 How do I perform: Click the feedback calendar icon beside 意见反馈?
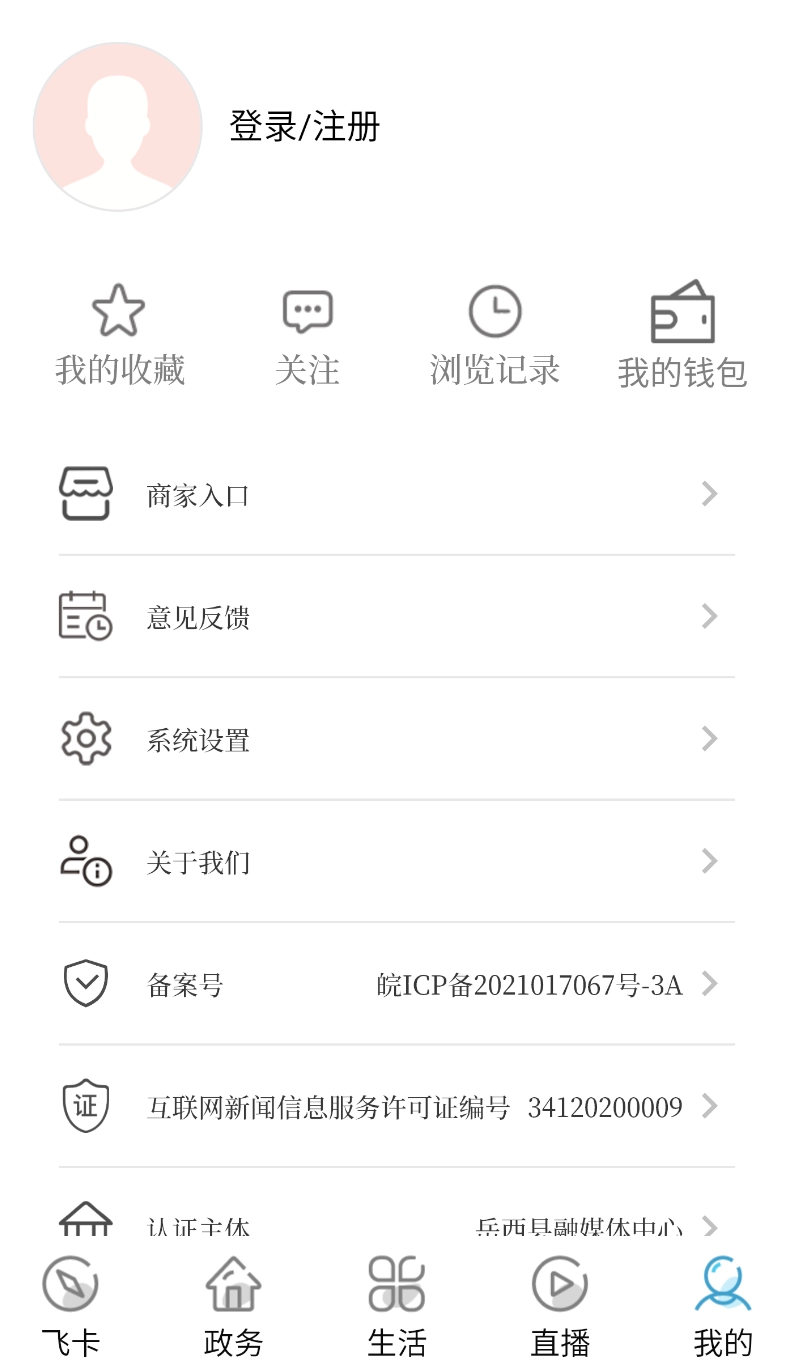(85, 616)
